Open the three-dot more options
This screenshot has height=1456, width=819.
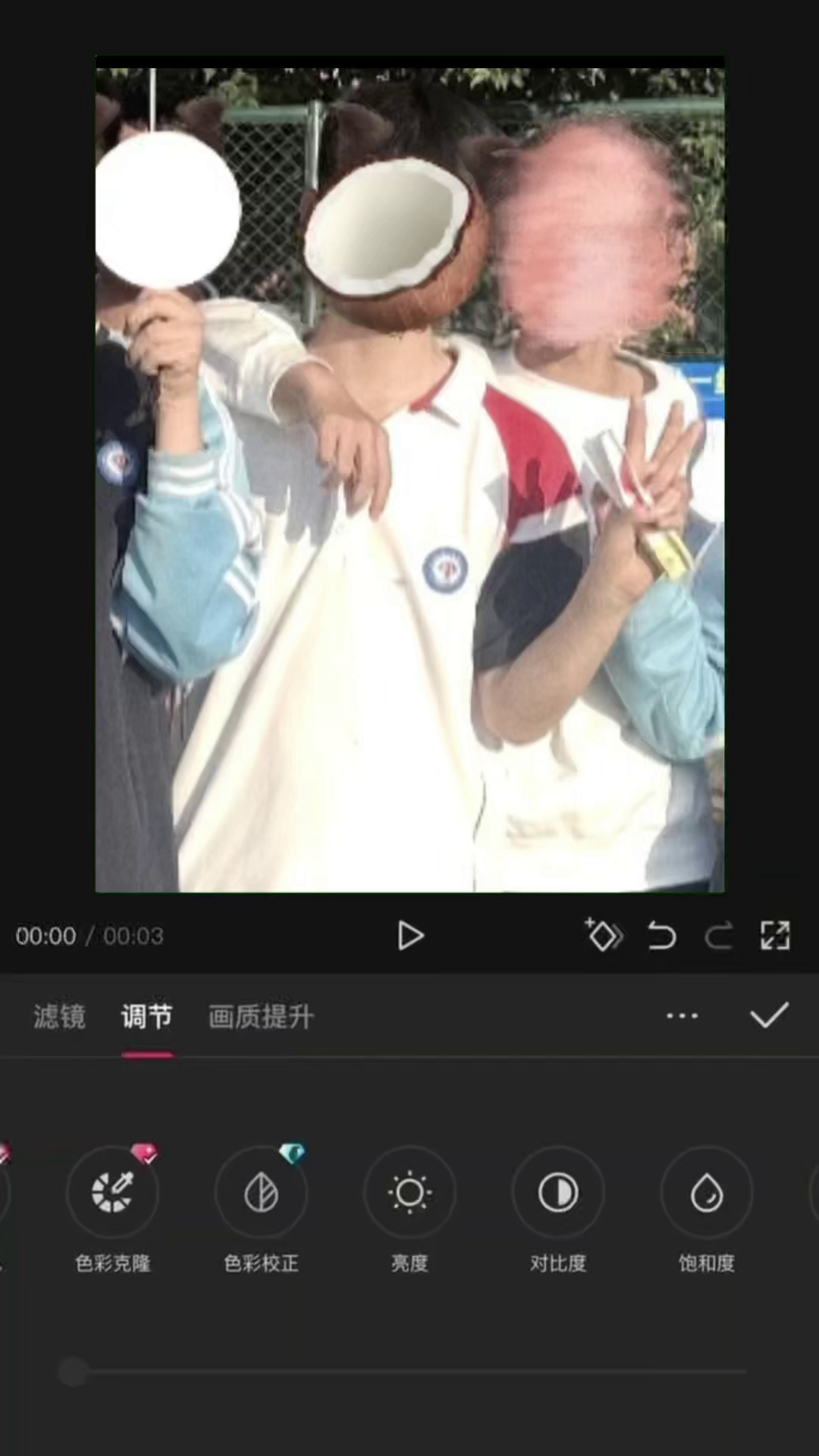point(682,1016)
